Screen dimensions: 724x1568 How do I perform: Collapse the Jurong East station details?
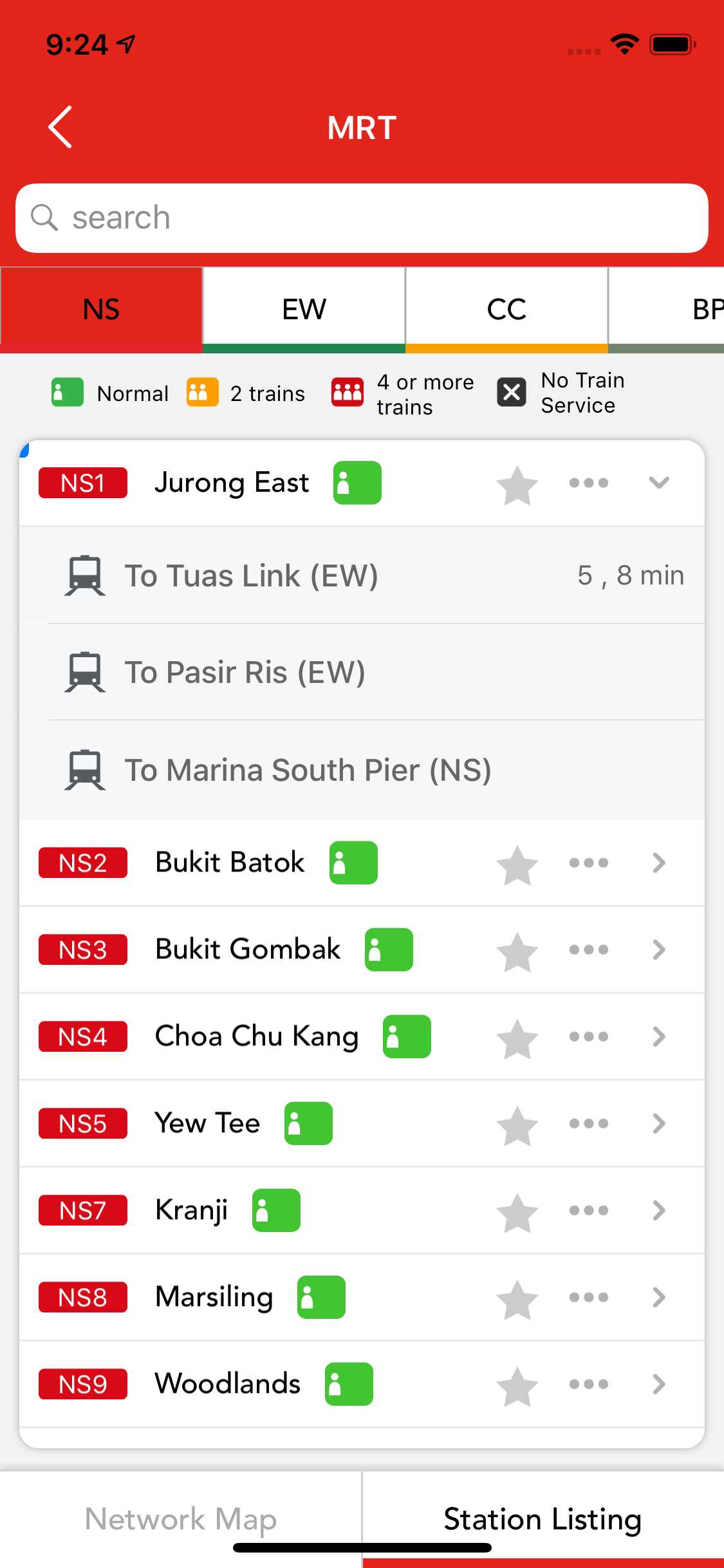click(658, 483)
